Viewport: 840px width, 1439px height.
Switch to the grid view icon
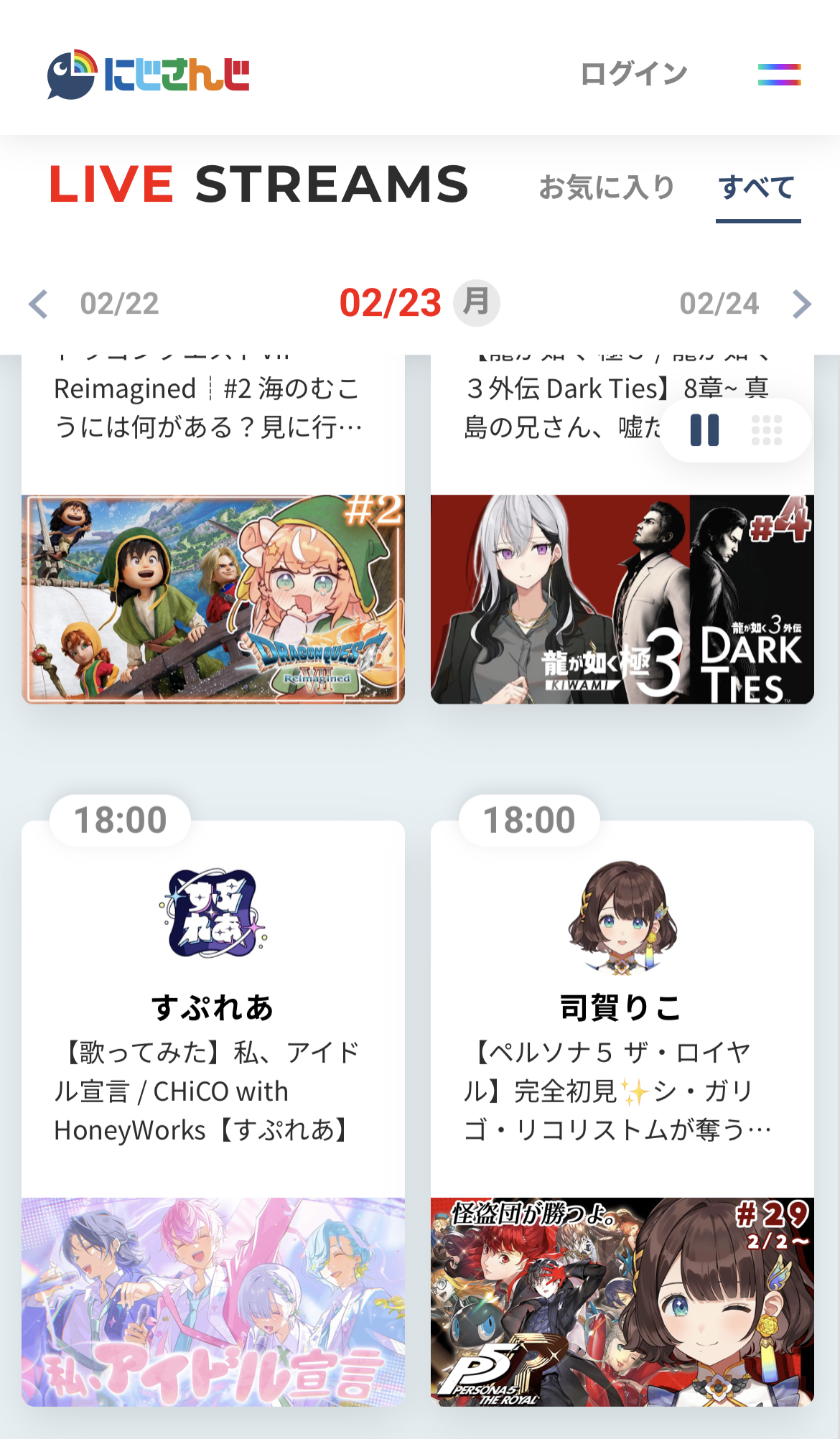pos(766,430)
